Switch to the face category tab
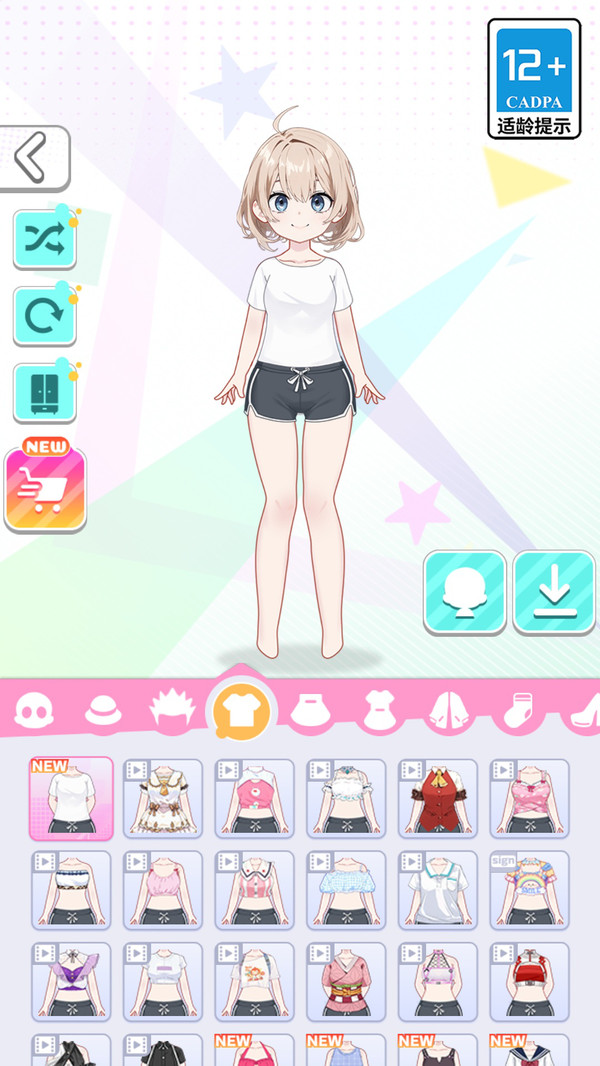 (x=34, y=711)
